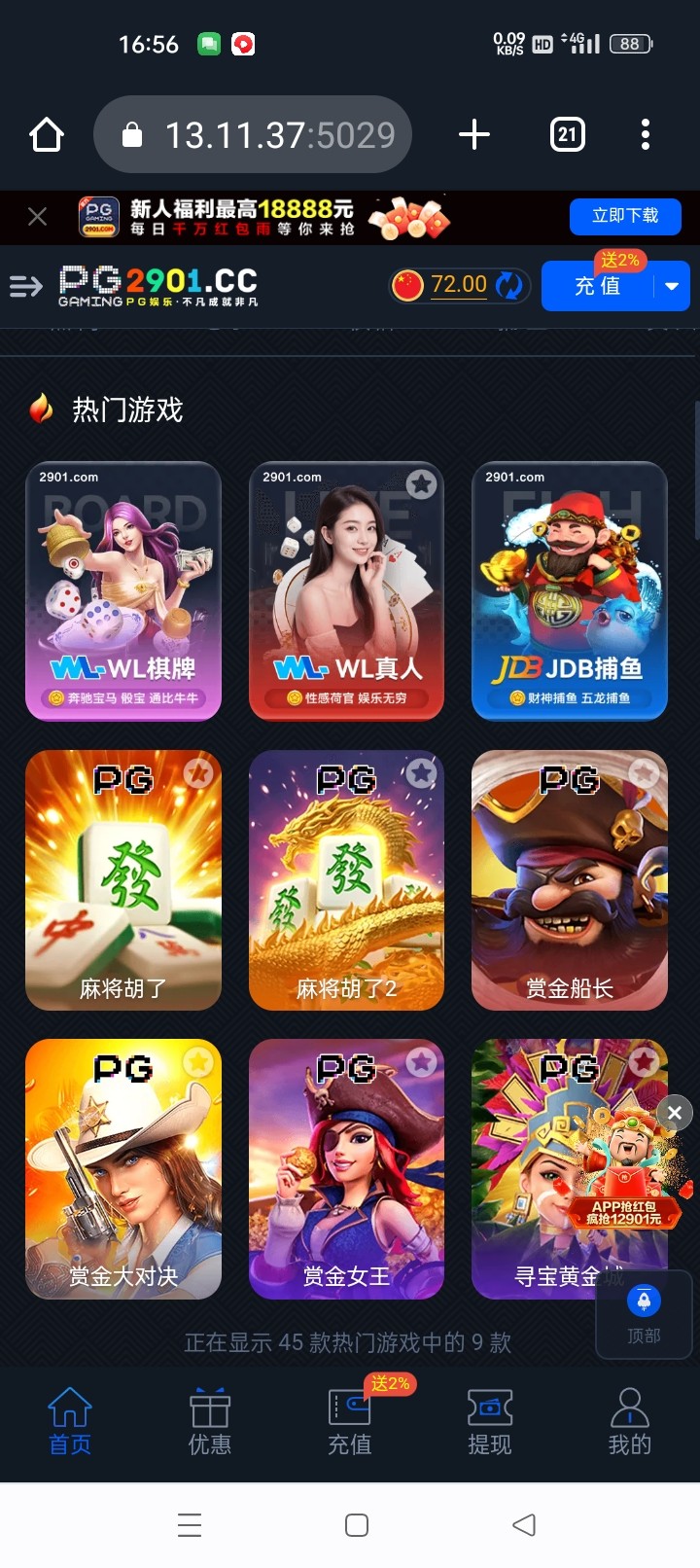Open the browser overflow menu
Screen dimensions: 700x1568
point(645,134)
